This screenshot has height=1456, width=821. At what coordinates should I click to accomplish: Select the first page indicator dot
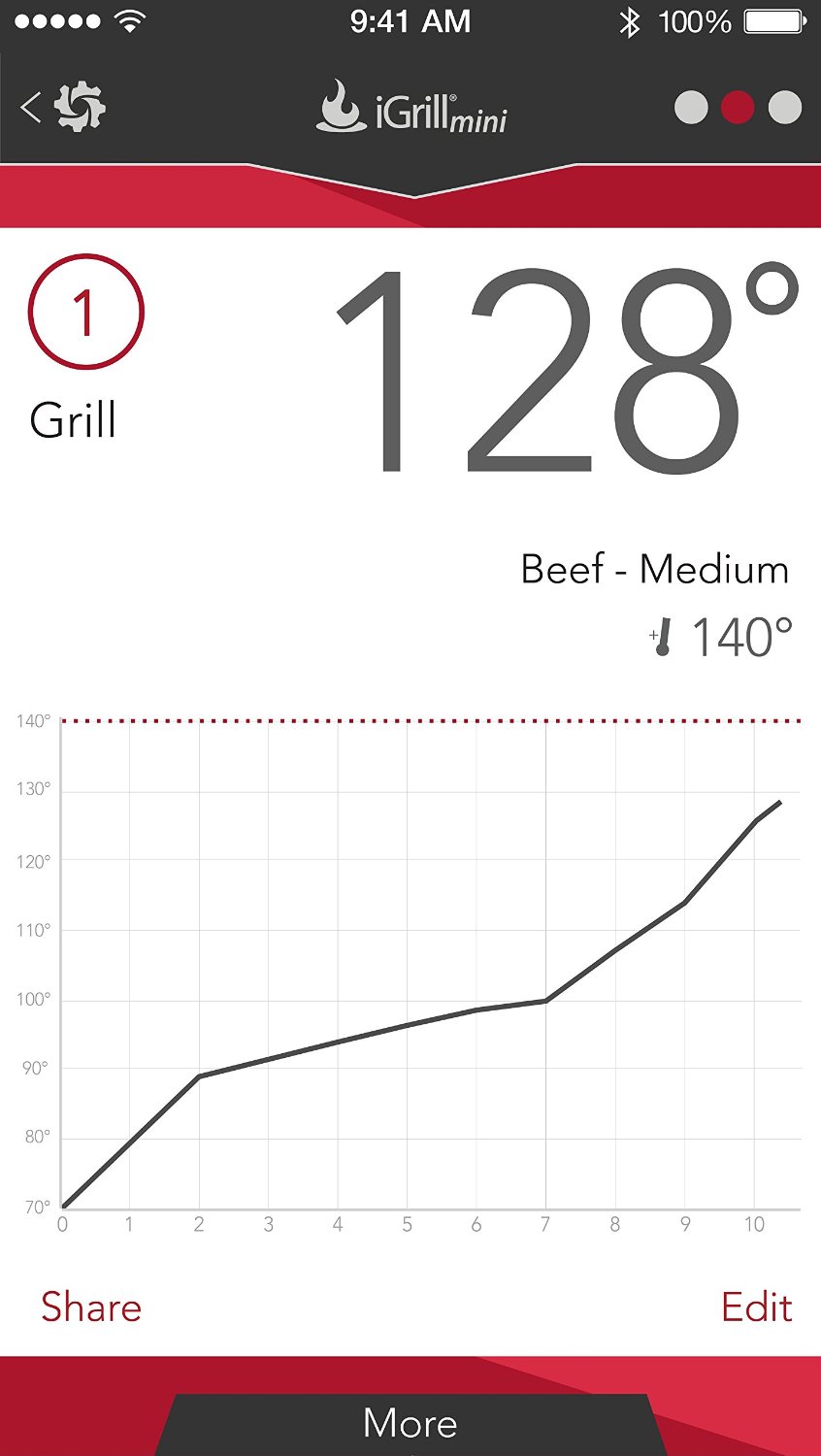click(691, 108)
